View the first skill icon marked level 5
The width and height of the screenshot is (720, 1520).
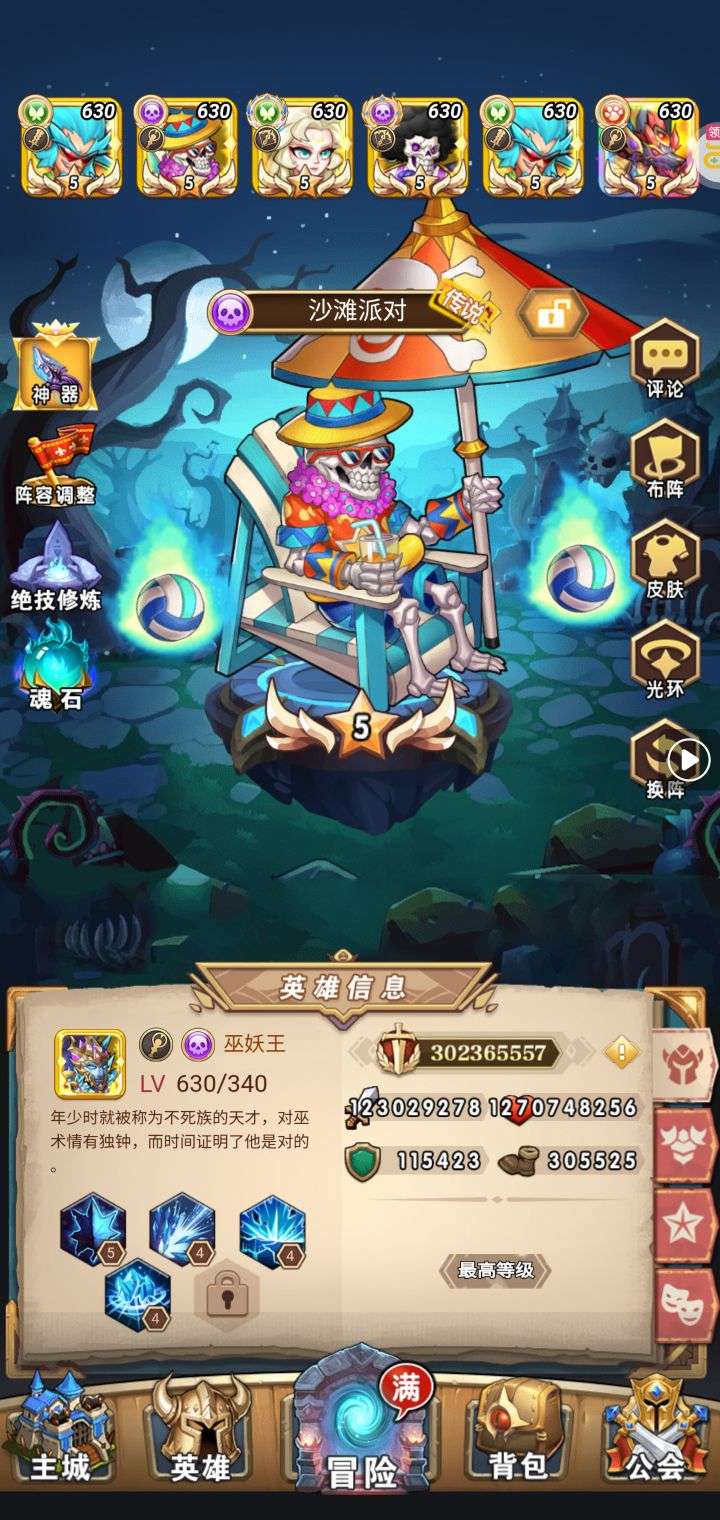(93, 1230)
